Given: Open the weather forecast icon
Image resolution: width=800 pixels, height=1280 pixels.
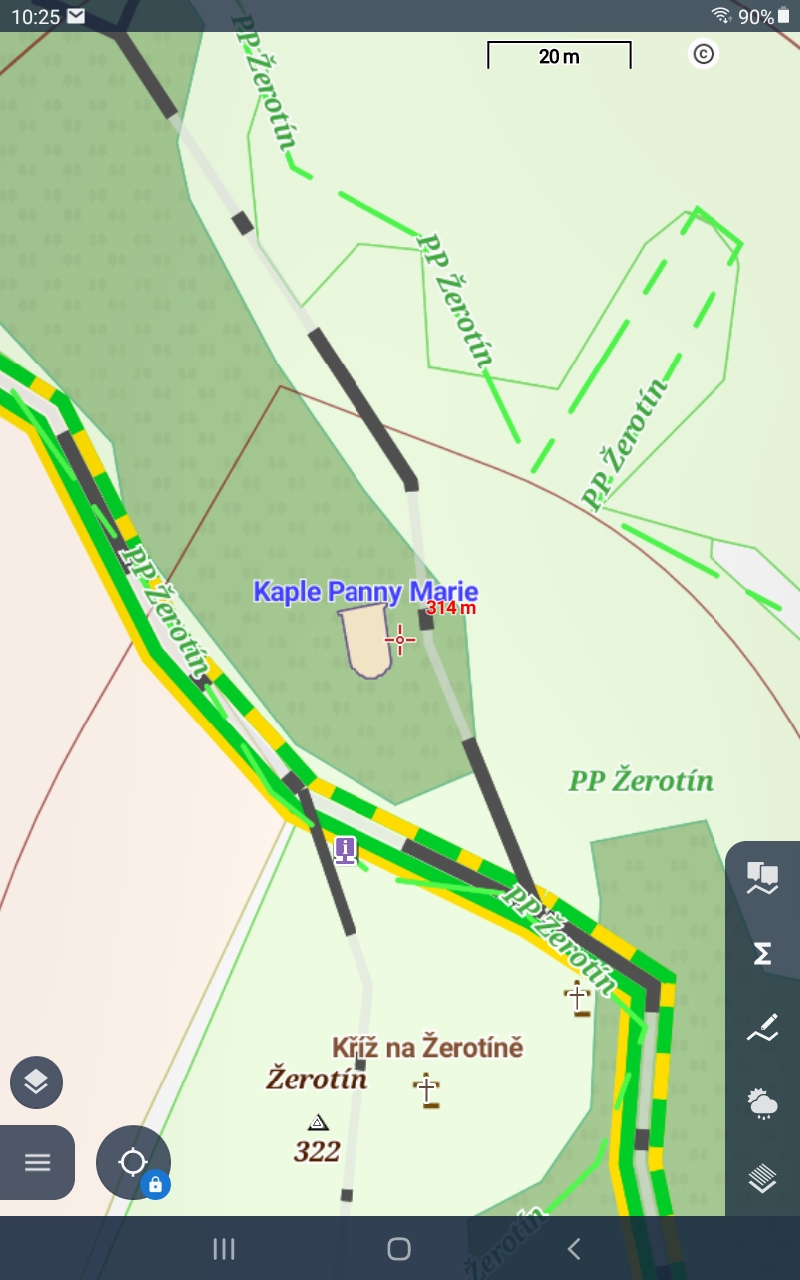Looking at the screenshot, I should (x=762, y=1104).
